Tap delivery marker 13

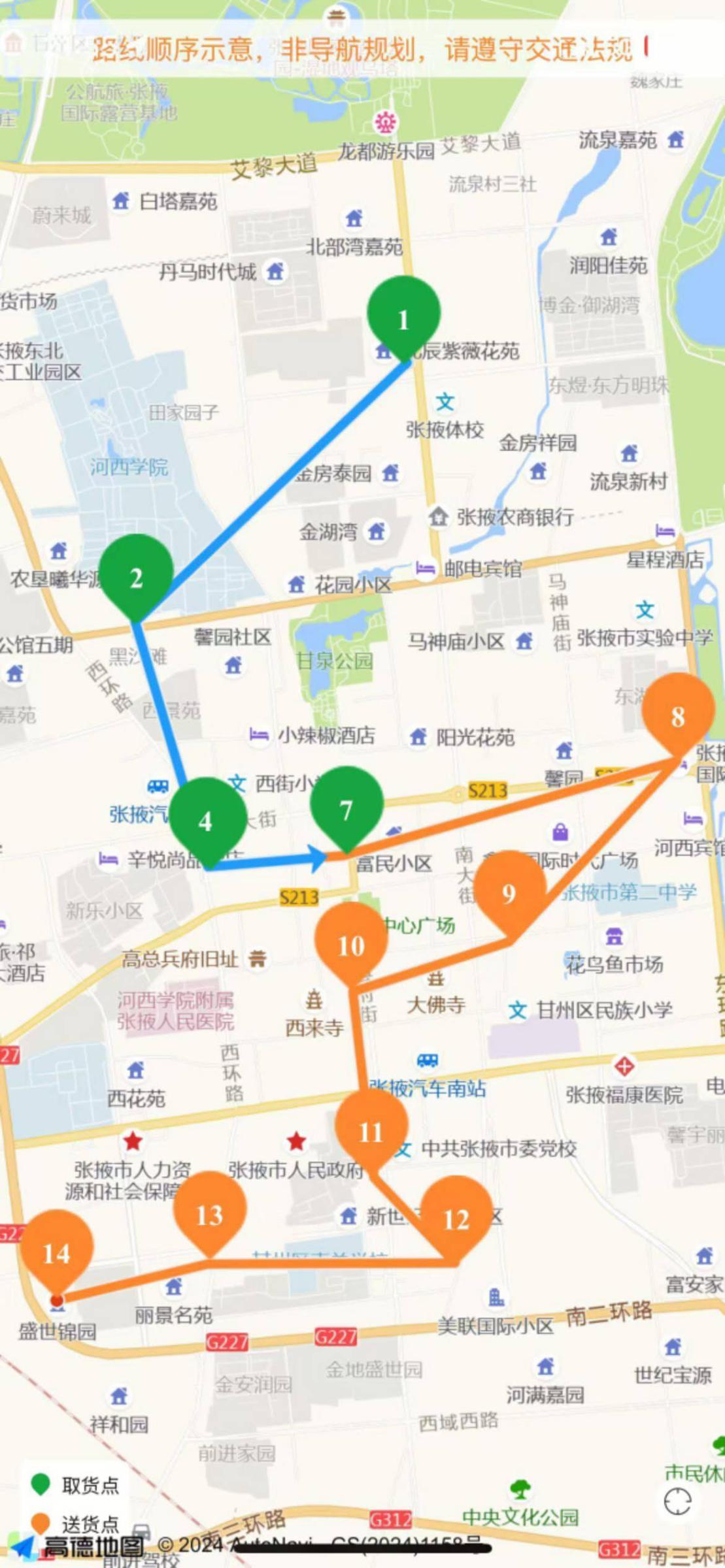(210, 1212)
